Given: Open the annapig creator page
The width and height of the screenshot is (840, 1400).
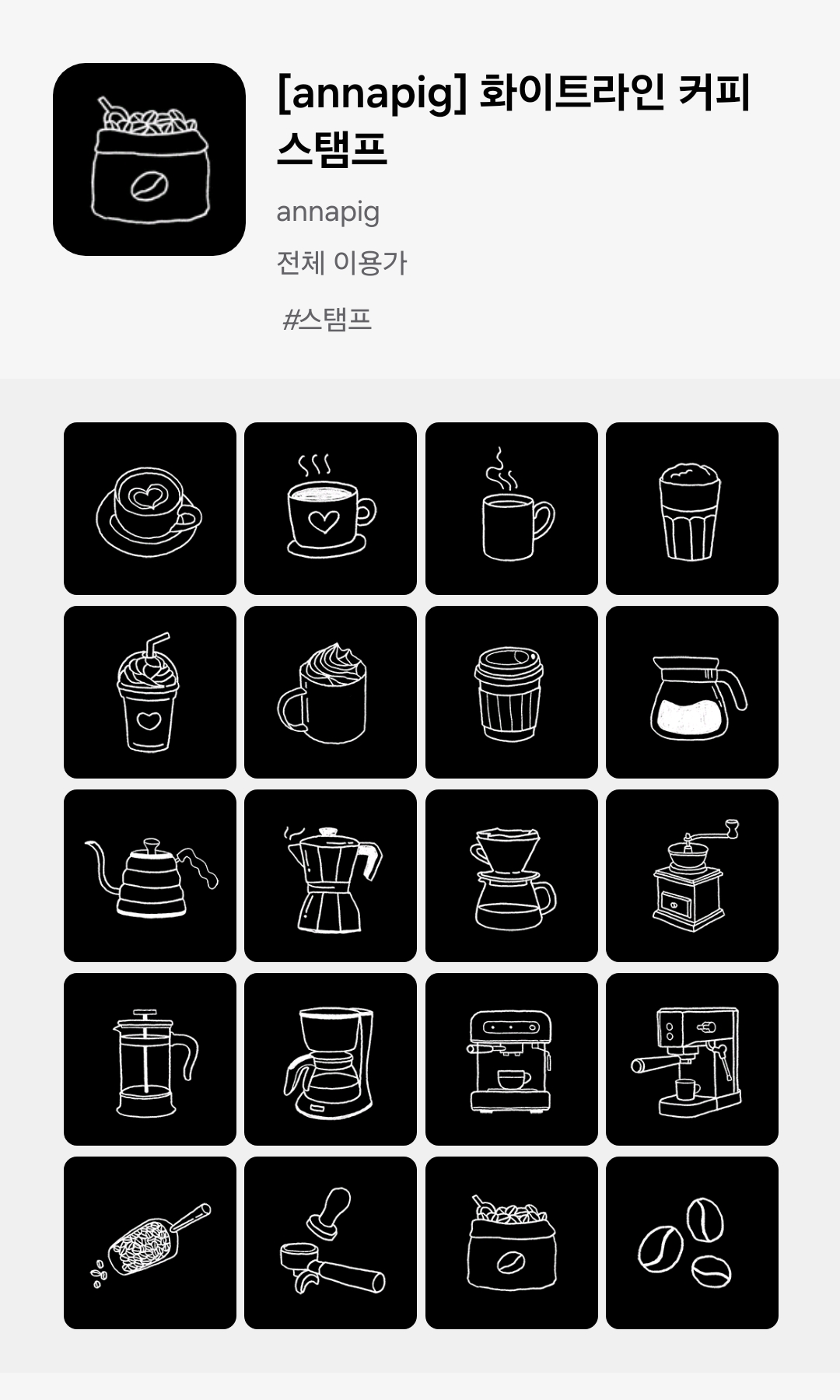Looking at the screenshot, I should pos(327,212).
